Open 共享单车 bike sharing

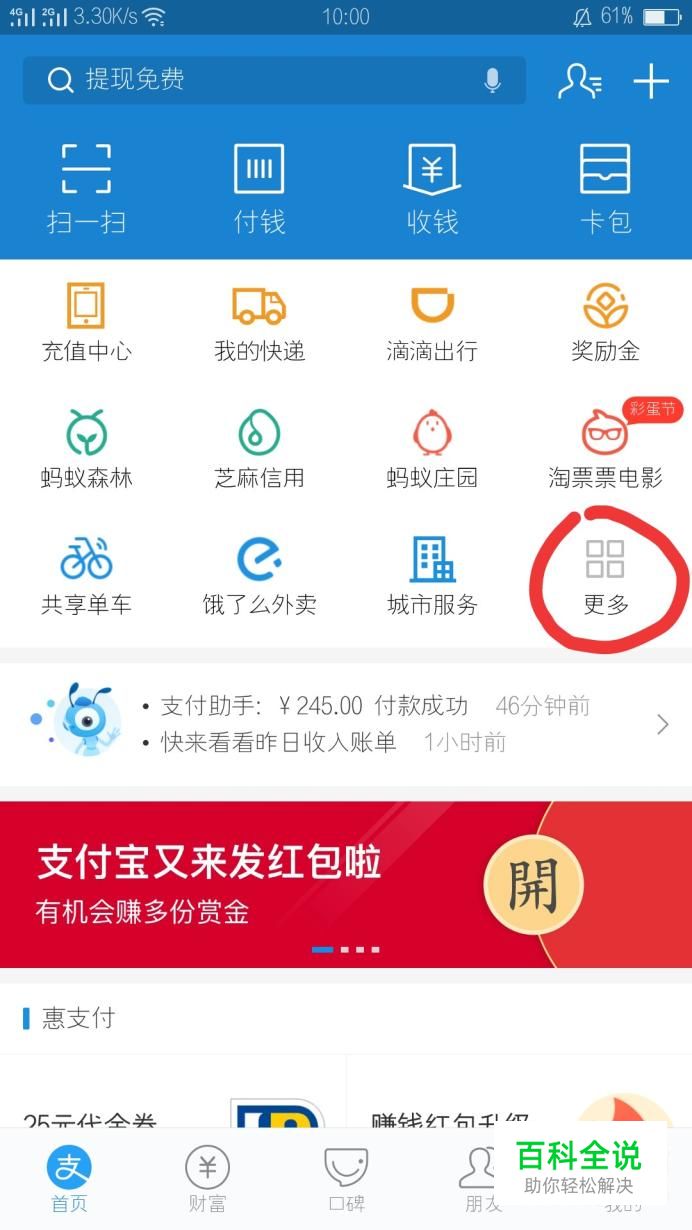tap(86, 575)
